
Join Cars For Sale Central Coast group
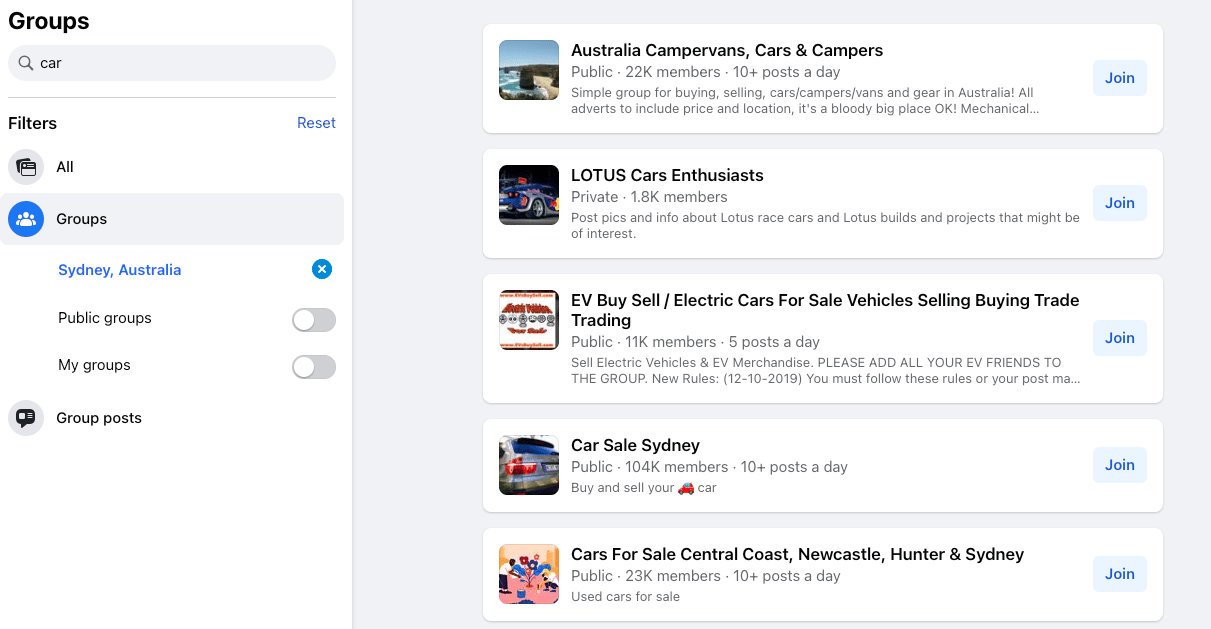(x=1119, y=574)
